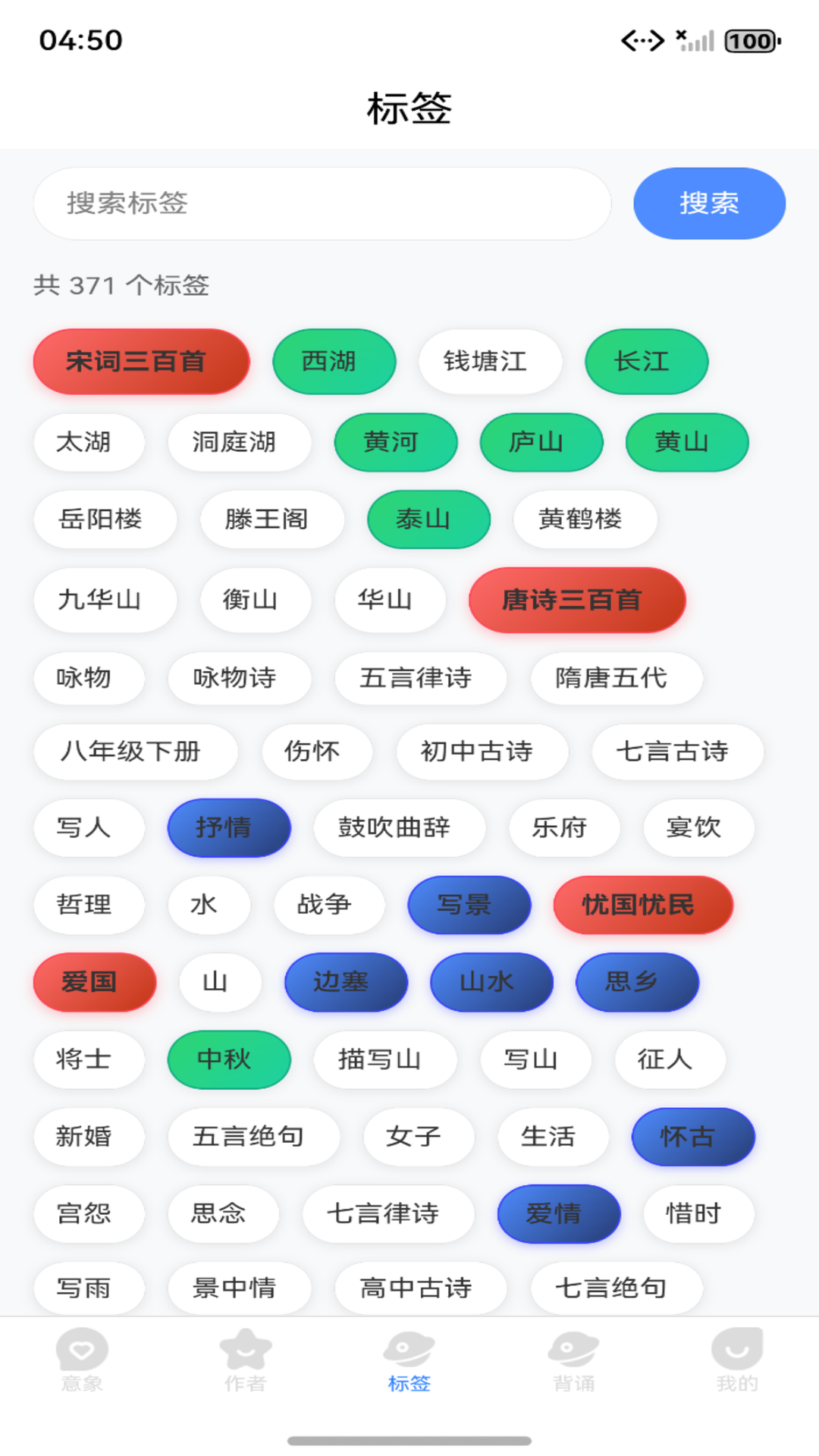Open the 抒情 tag chip
This screenshot has height=1456, width=819.
(x=229, y=827)
